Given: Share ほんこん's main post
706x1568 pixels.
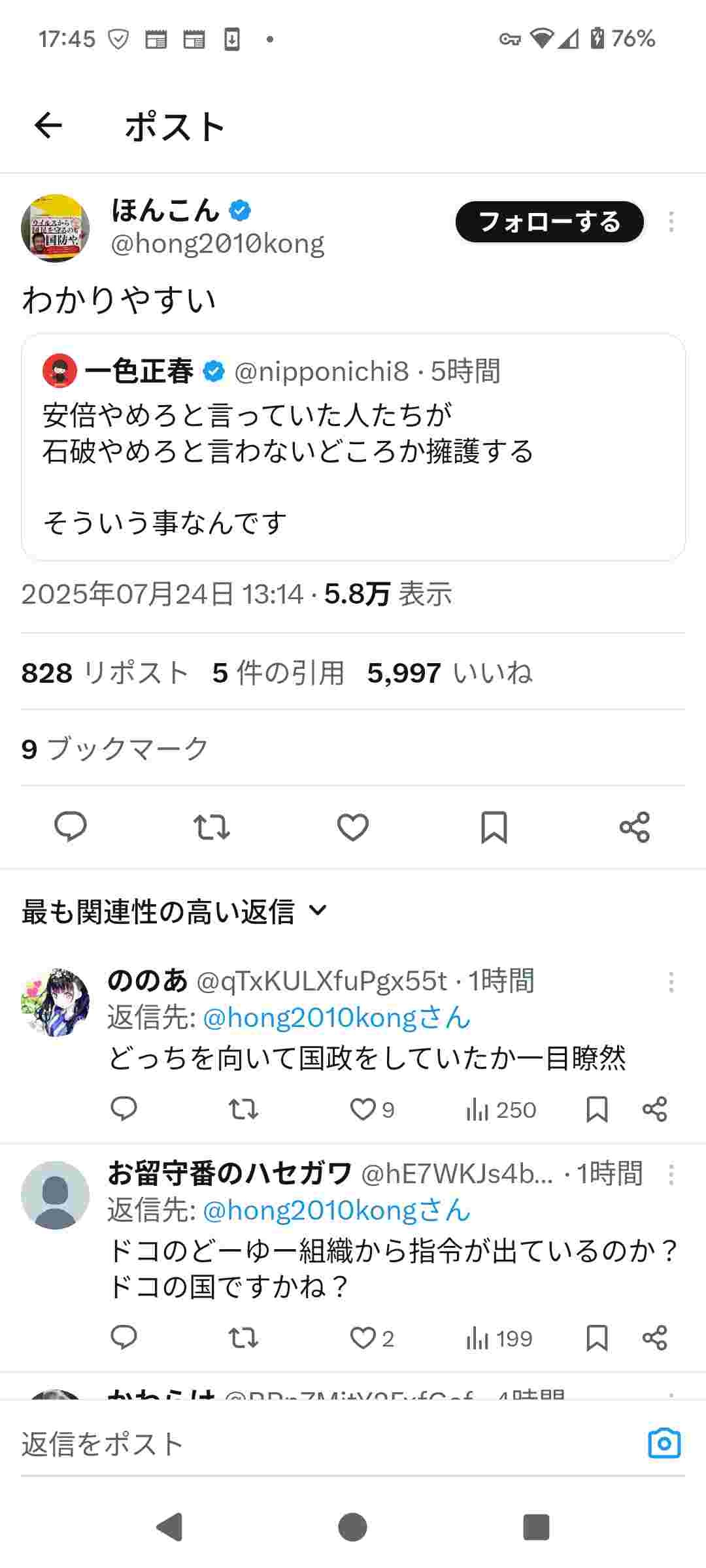Looking at the screenshot, I should pos(635,827).
